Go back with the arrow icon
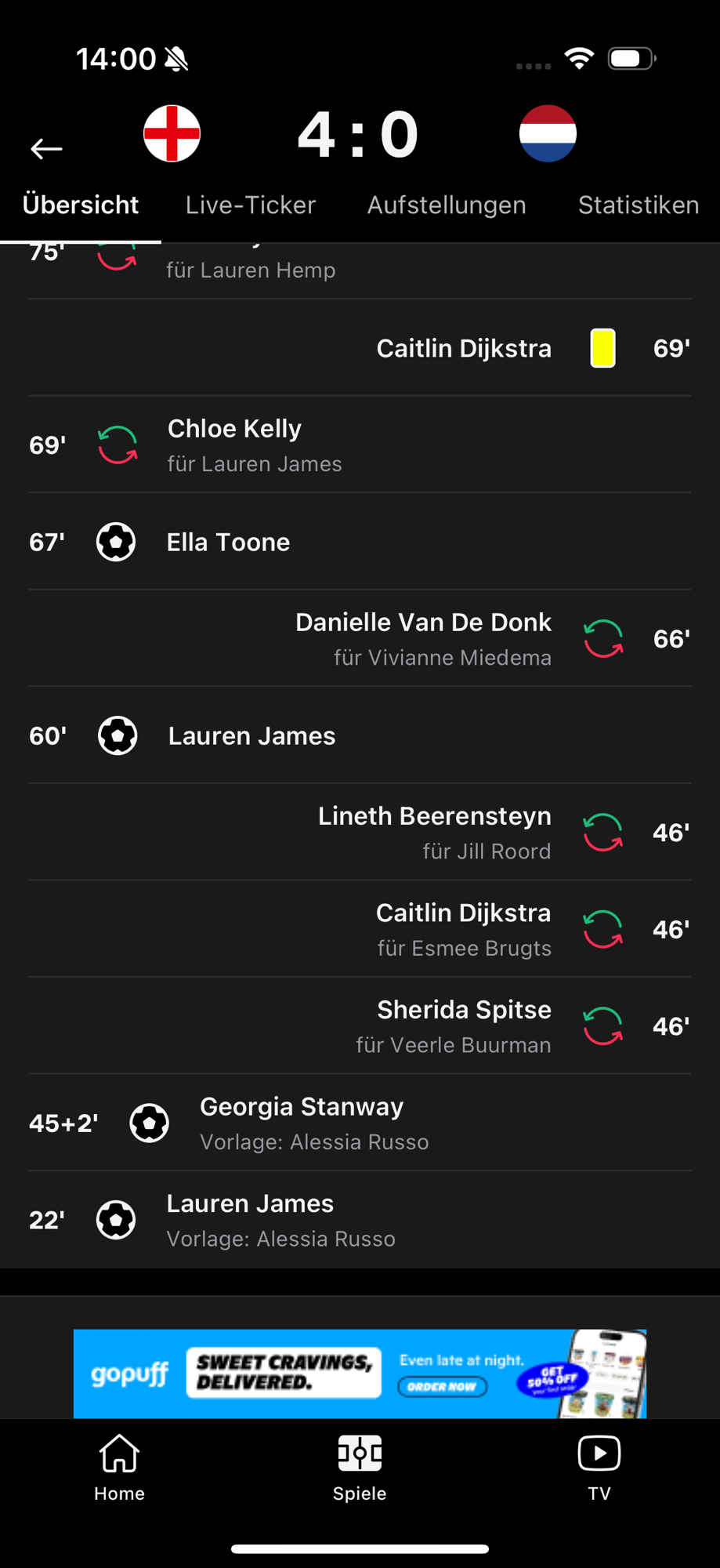This screenshot has width=720, height=1568. [46, 148]
